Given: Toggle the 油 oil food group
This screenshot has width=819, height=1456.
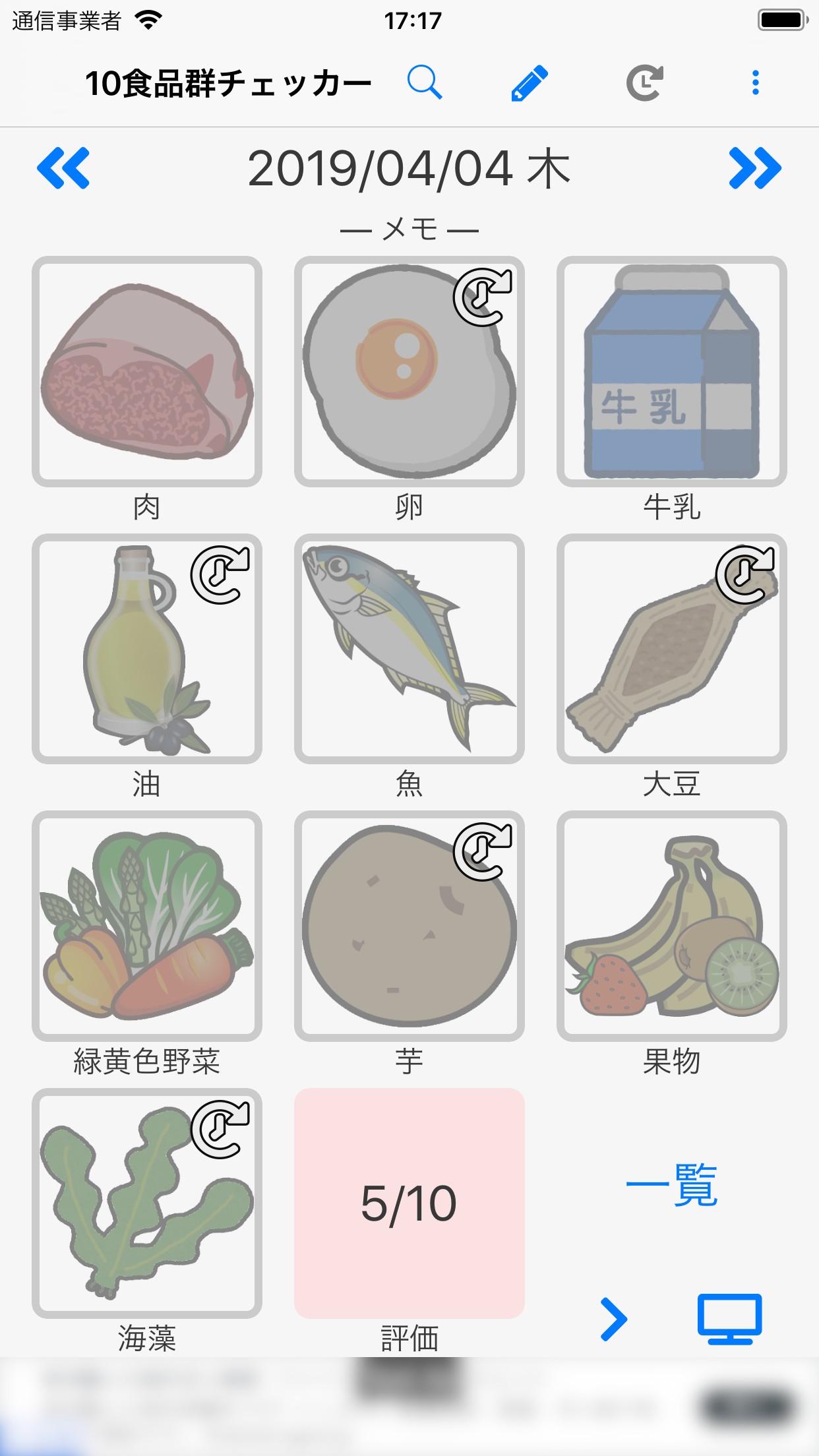Looking at the screenshot, I should tap(147, 649).
